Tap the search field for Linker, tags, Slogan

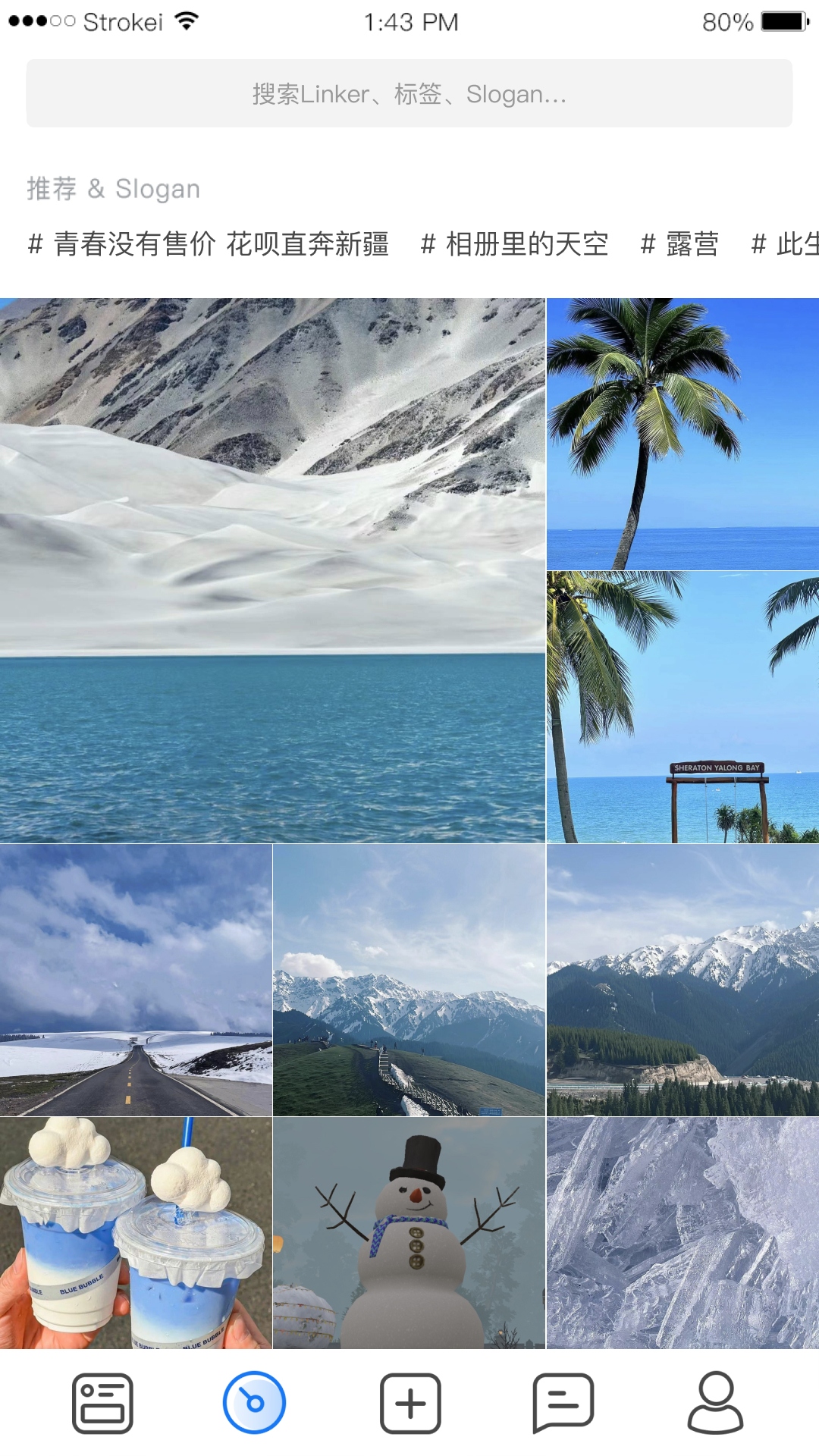click(409, 93)
